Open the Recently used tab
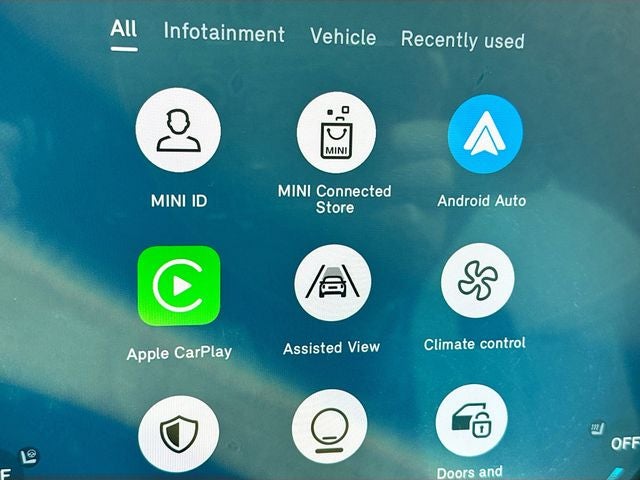This screenshot has width=640, height=480. 462,40
